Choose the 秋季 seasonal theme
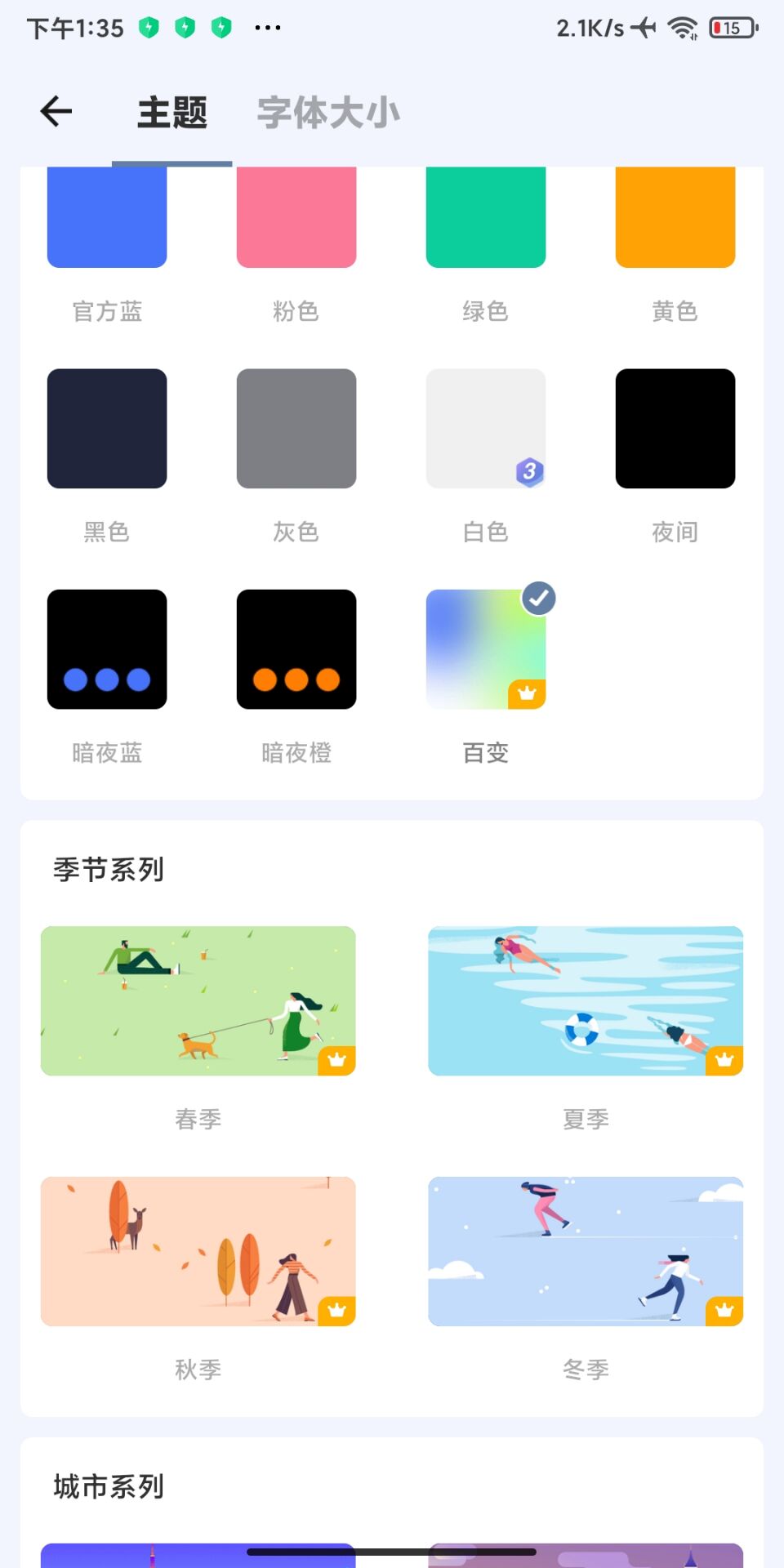 point(198,1251)
